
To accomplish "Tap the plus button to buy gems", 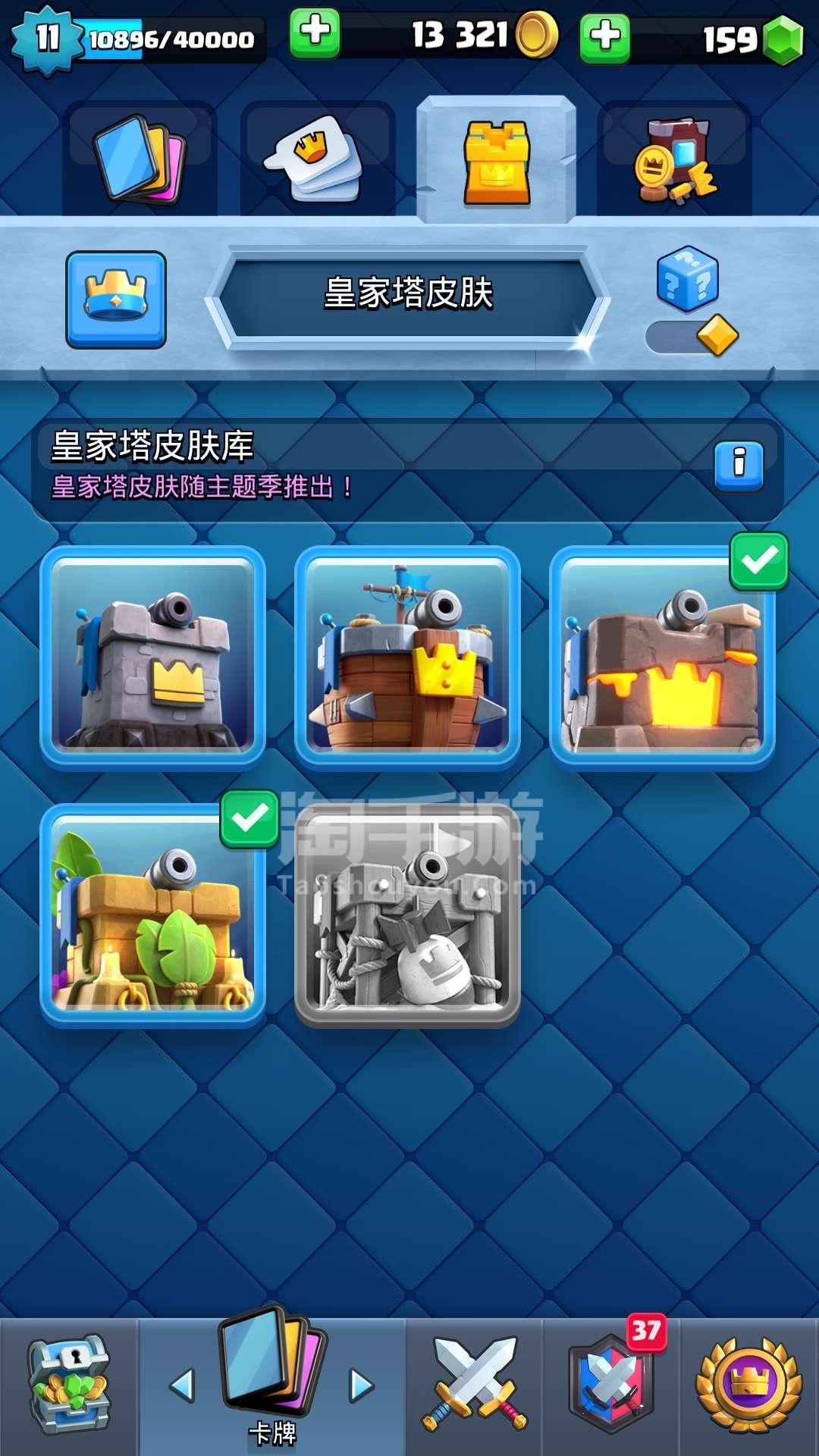I will [x=604, y=36].
